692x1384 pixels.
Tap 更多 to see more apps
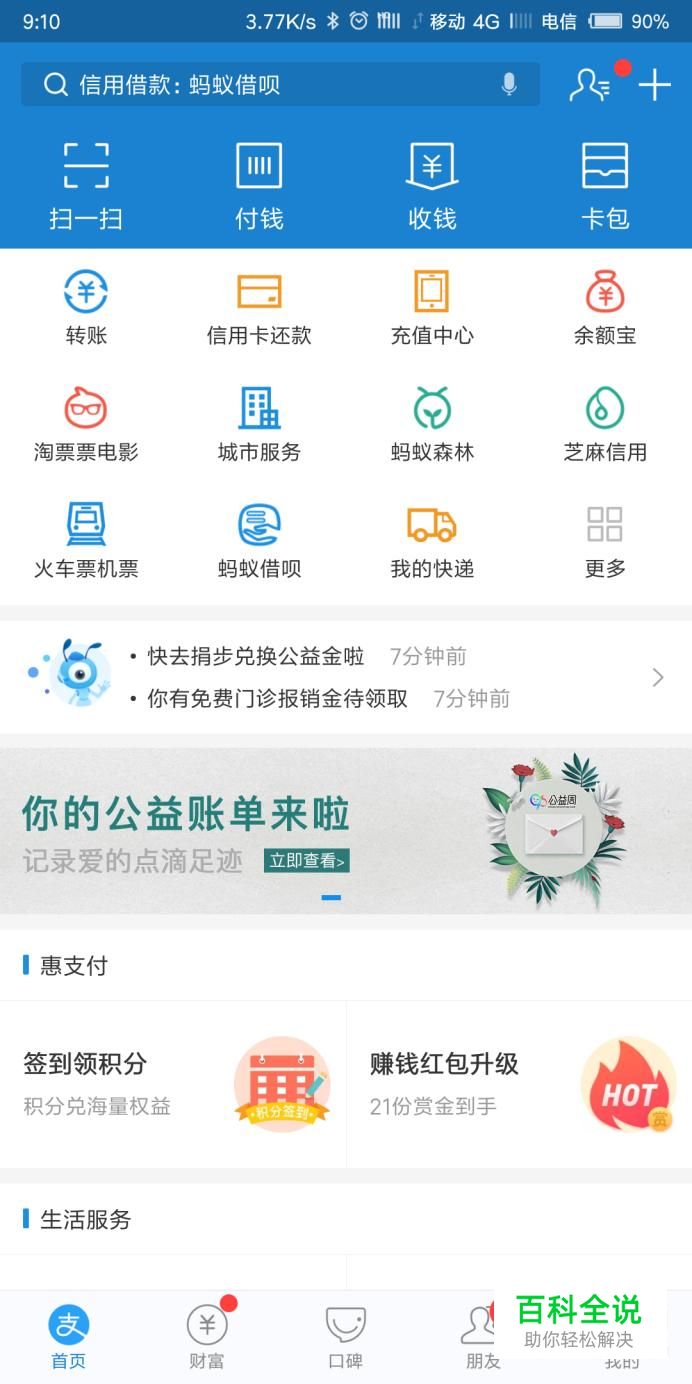pyautogui.click(x=605, y=541)
